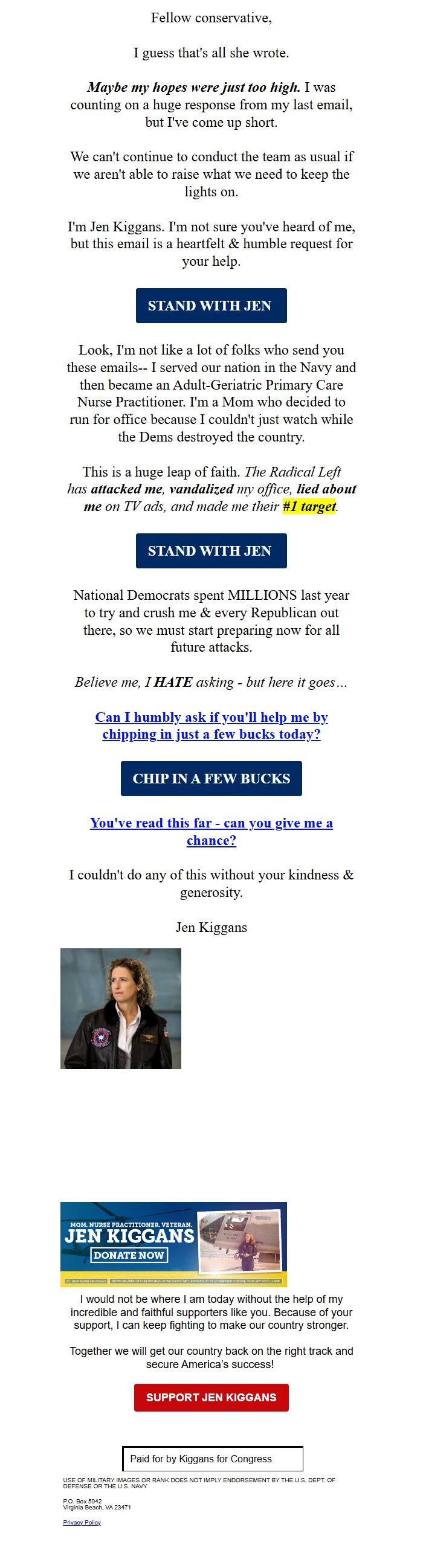423x1568 pixels.
Task: Open the 'Can I humbly ask' donation link
Action: click(211, 725)
